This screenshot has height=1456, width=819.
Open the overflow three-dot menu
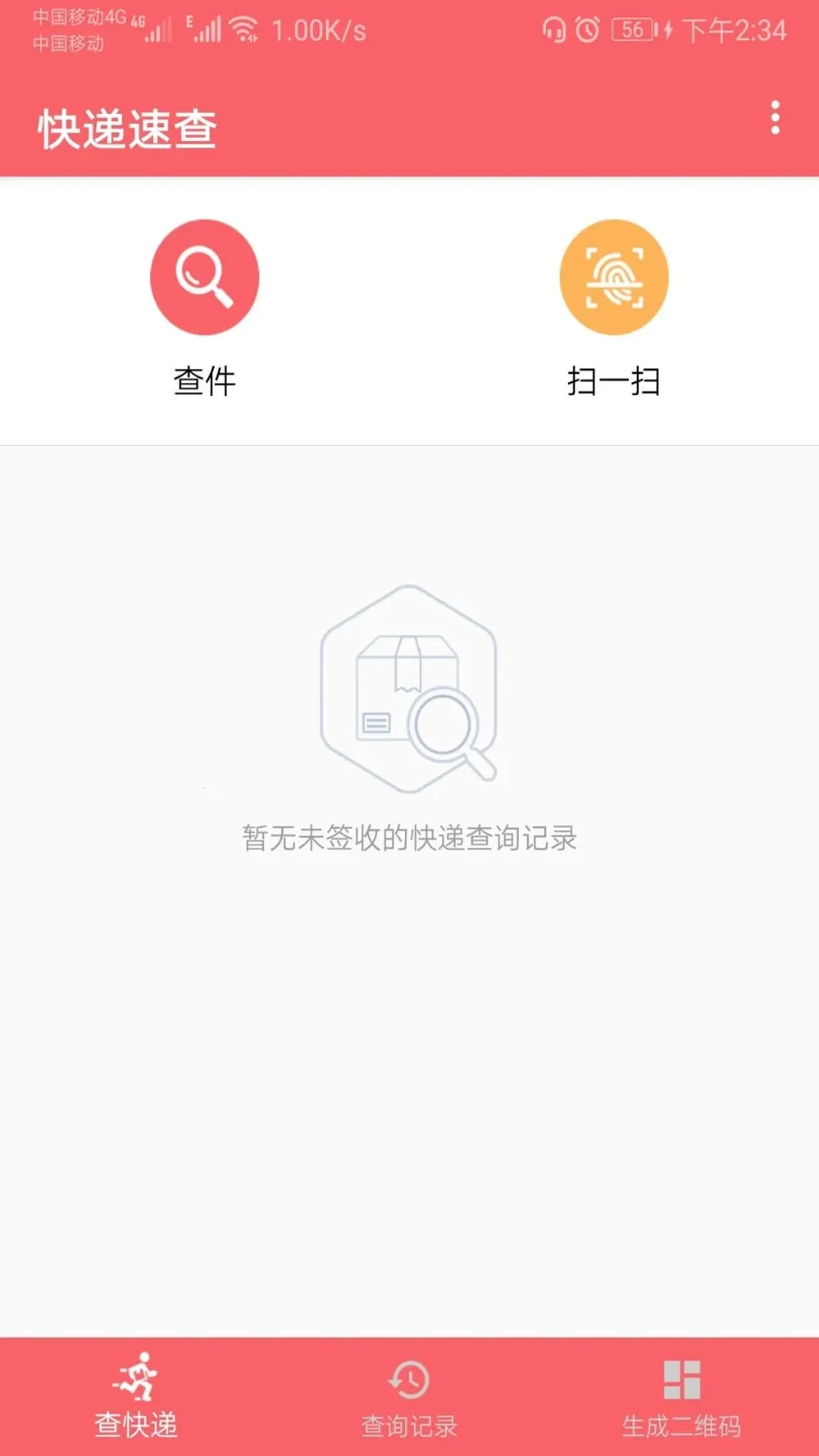[x=775, y=118]
